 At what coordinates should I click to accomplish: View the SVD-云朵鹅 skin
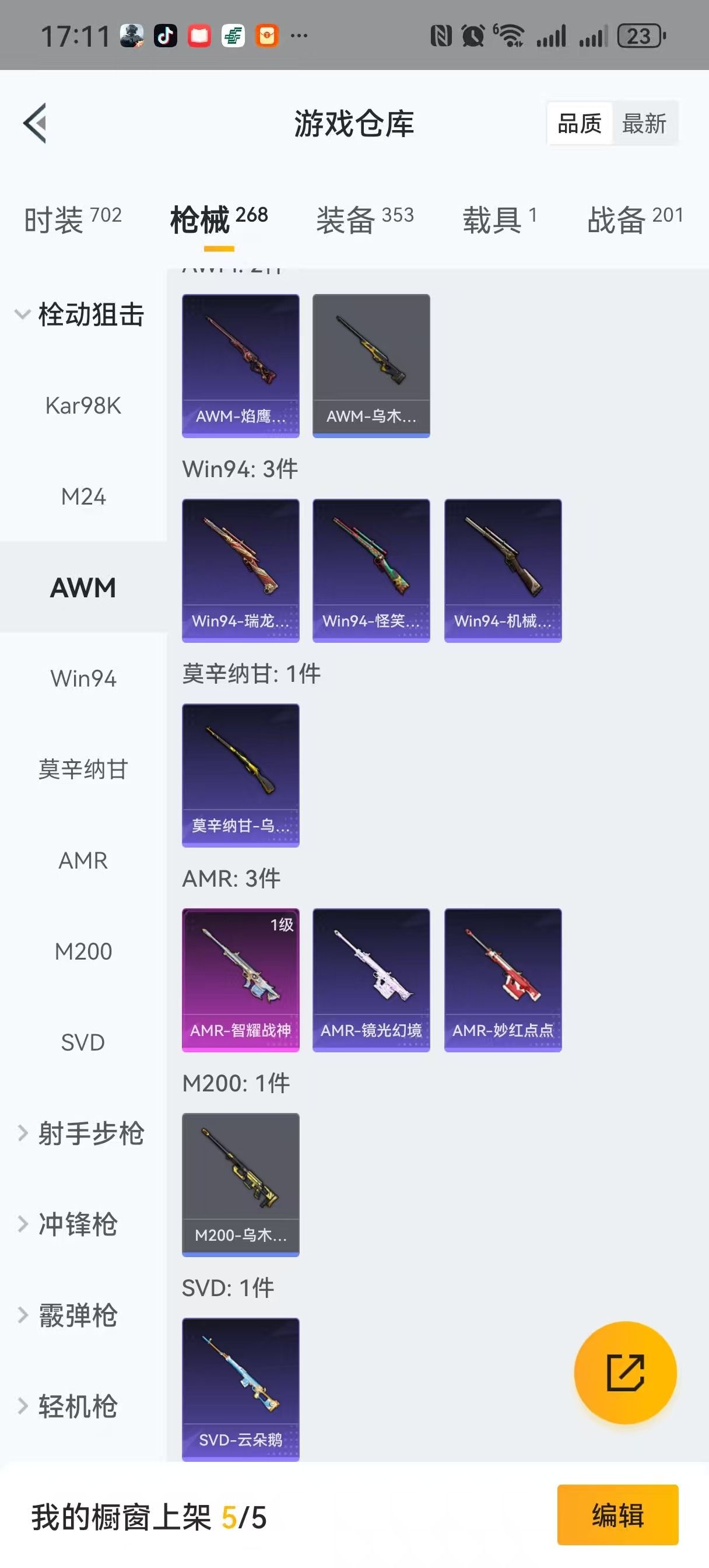(x=240, y=1388)
